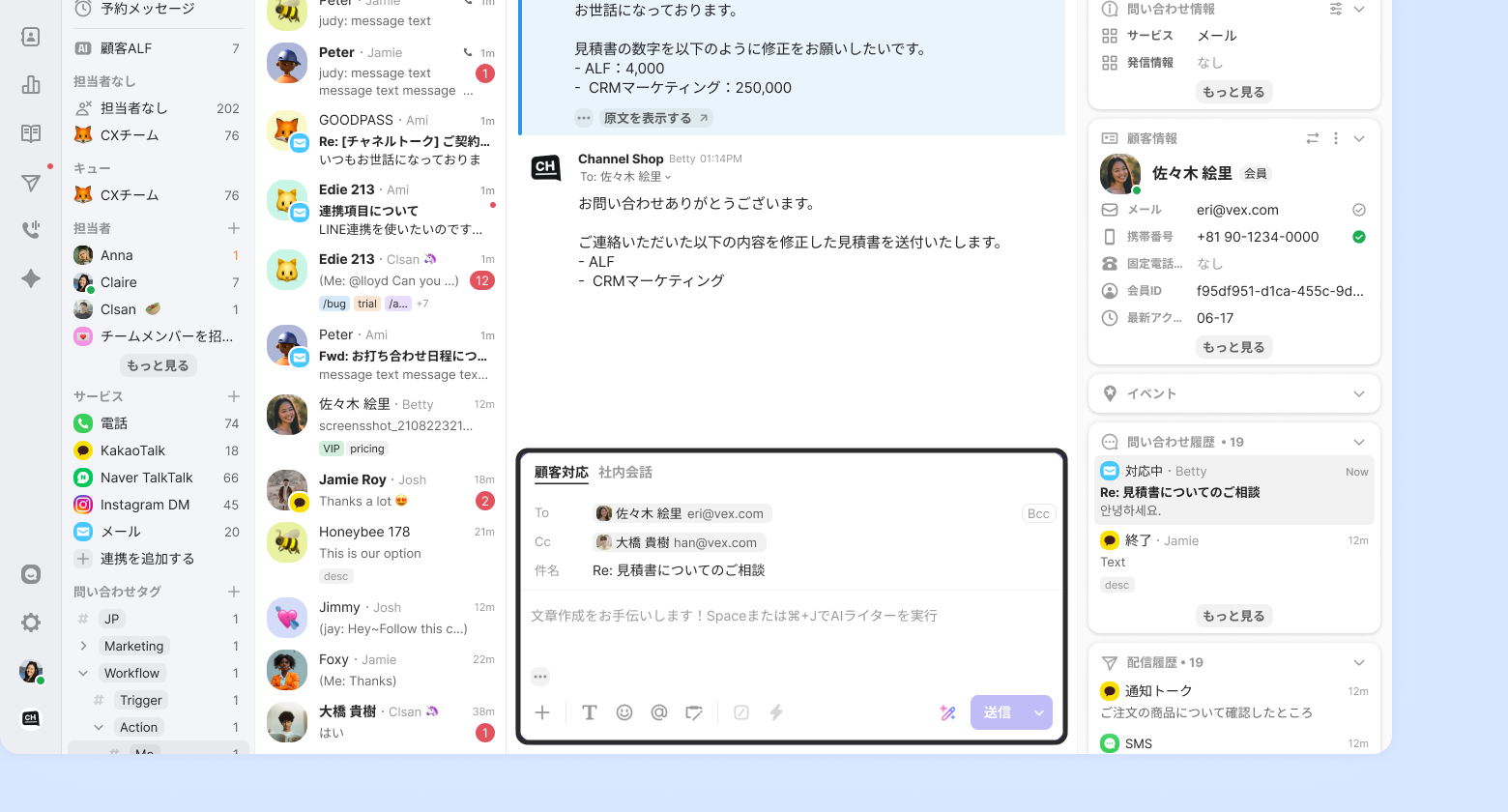Viewport: 1508px width, 812px height.
Task: Show more under 顧客情報
Action: click(x=1232, y=347)
